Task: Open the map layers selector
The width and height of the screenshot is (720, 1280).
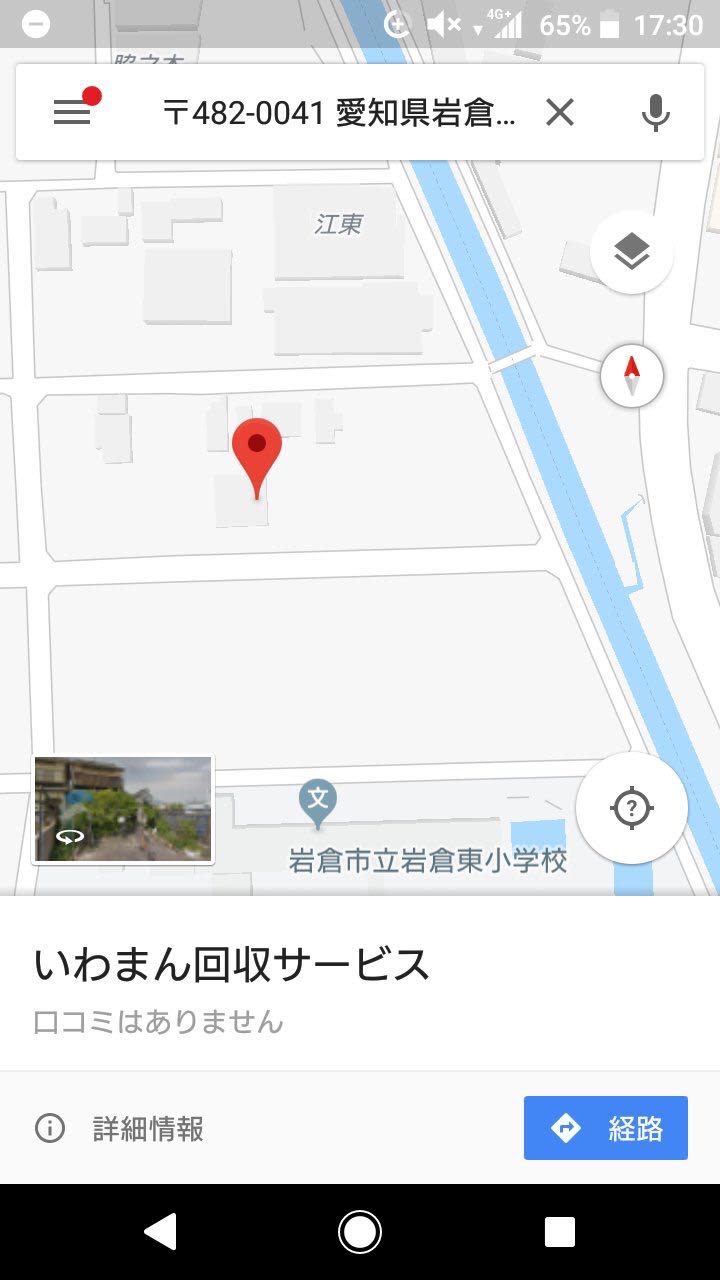Action: pos(632,252)
